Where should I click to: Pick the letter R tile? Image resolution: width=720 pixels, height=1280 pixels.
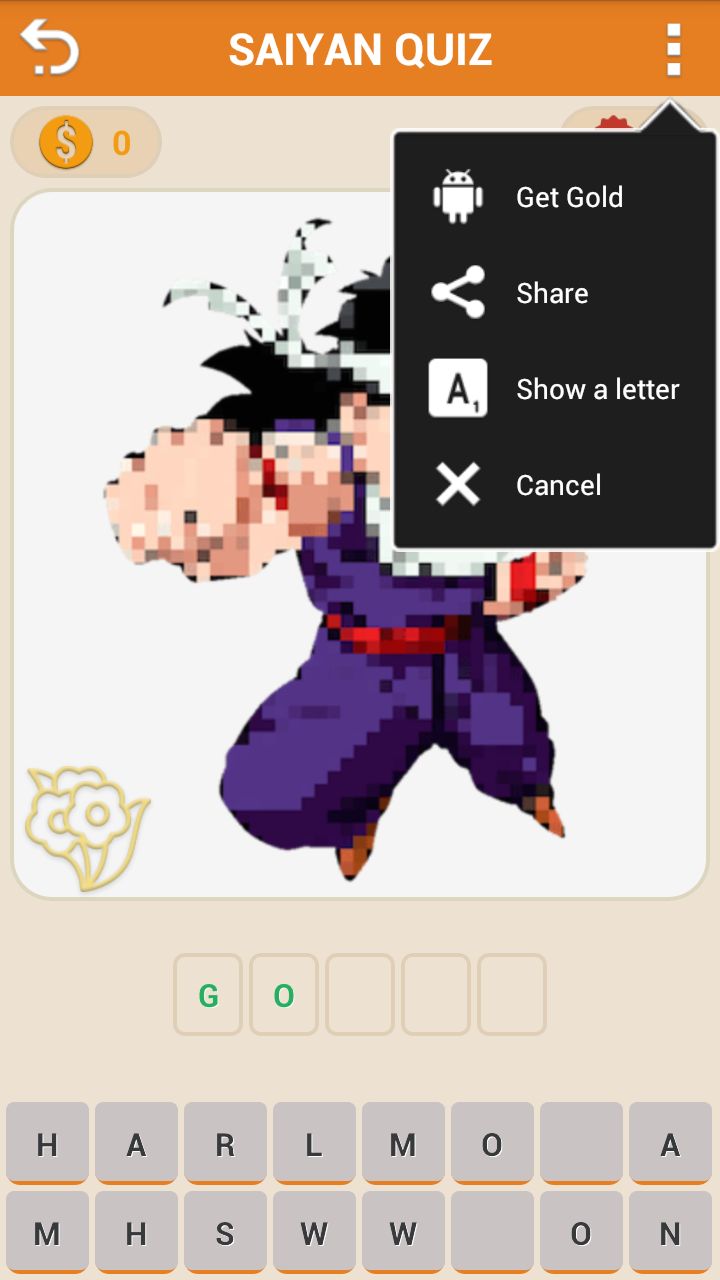(x=225, y=1143)
